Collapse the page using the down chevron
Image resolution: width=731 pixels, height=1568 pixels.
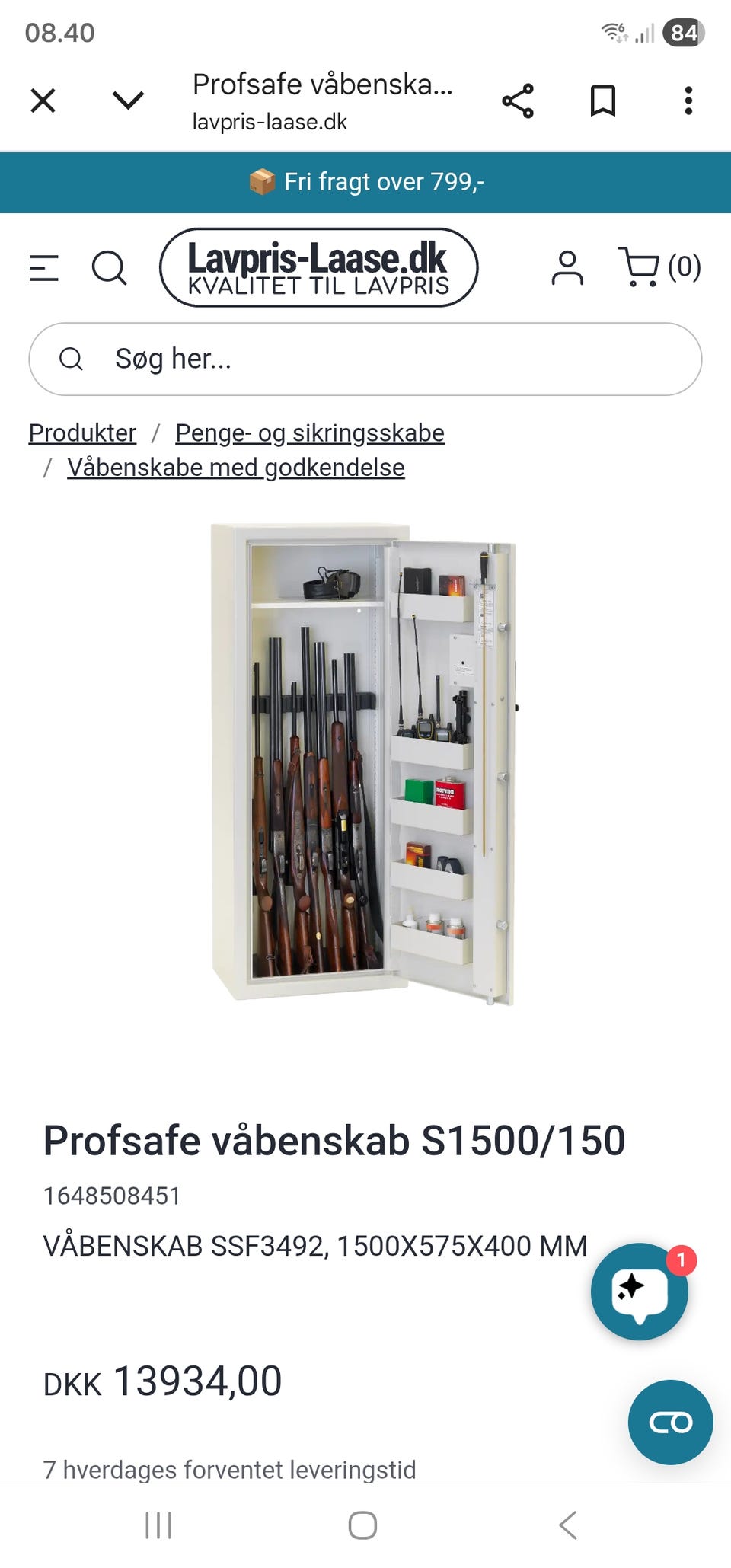tap(128, 99)
